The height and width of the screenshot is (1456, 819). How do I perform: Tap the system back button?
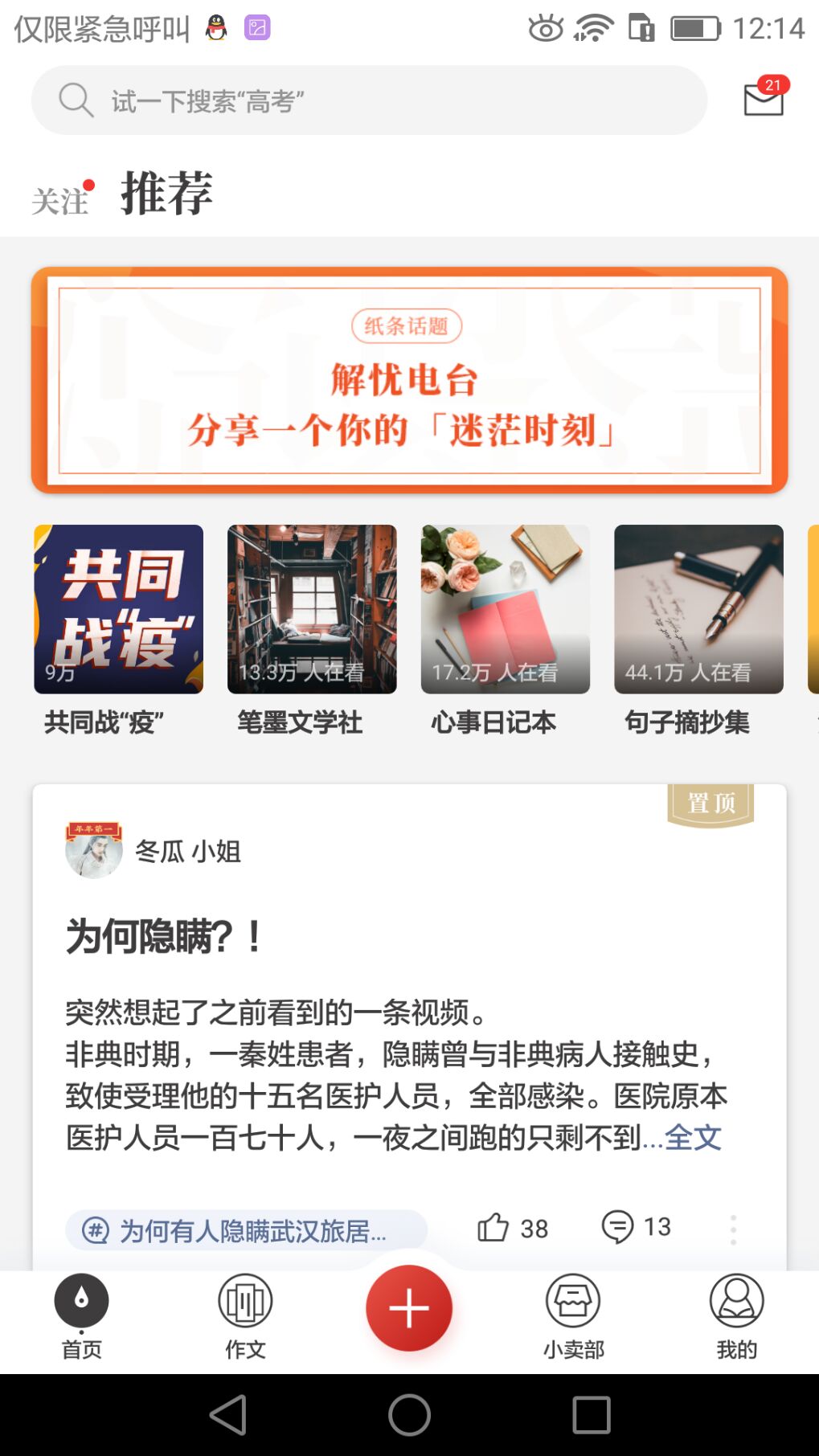pos(227,1414)
